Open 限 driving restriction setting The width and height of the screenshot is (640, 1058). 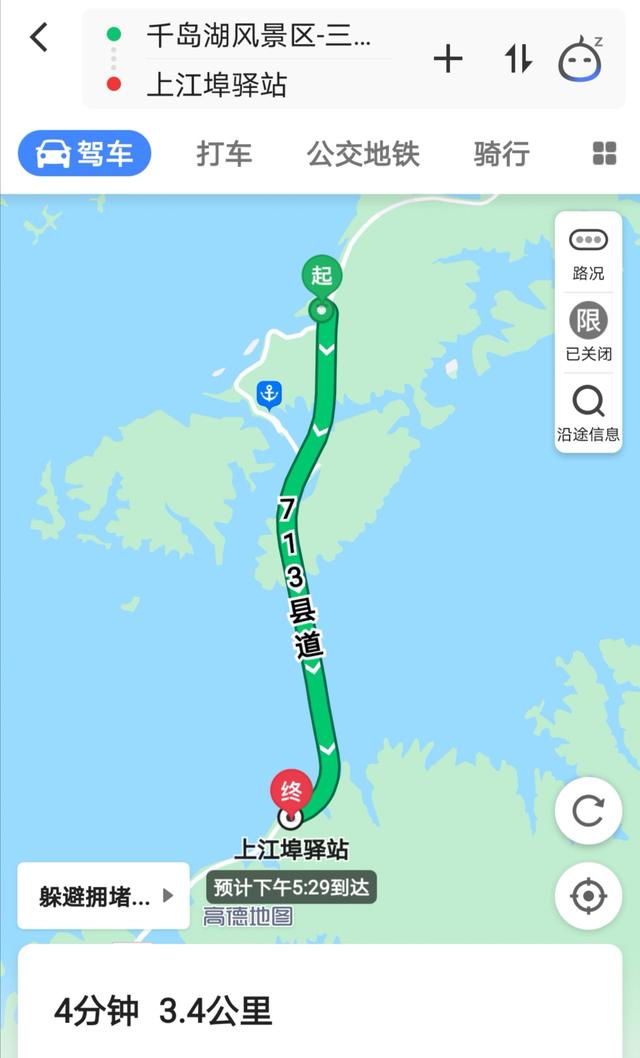[x=588, y=333]
